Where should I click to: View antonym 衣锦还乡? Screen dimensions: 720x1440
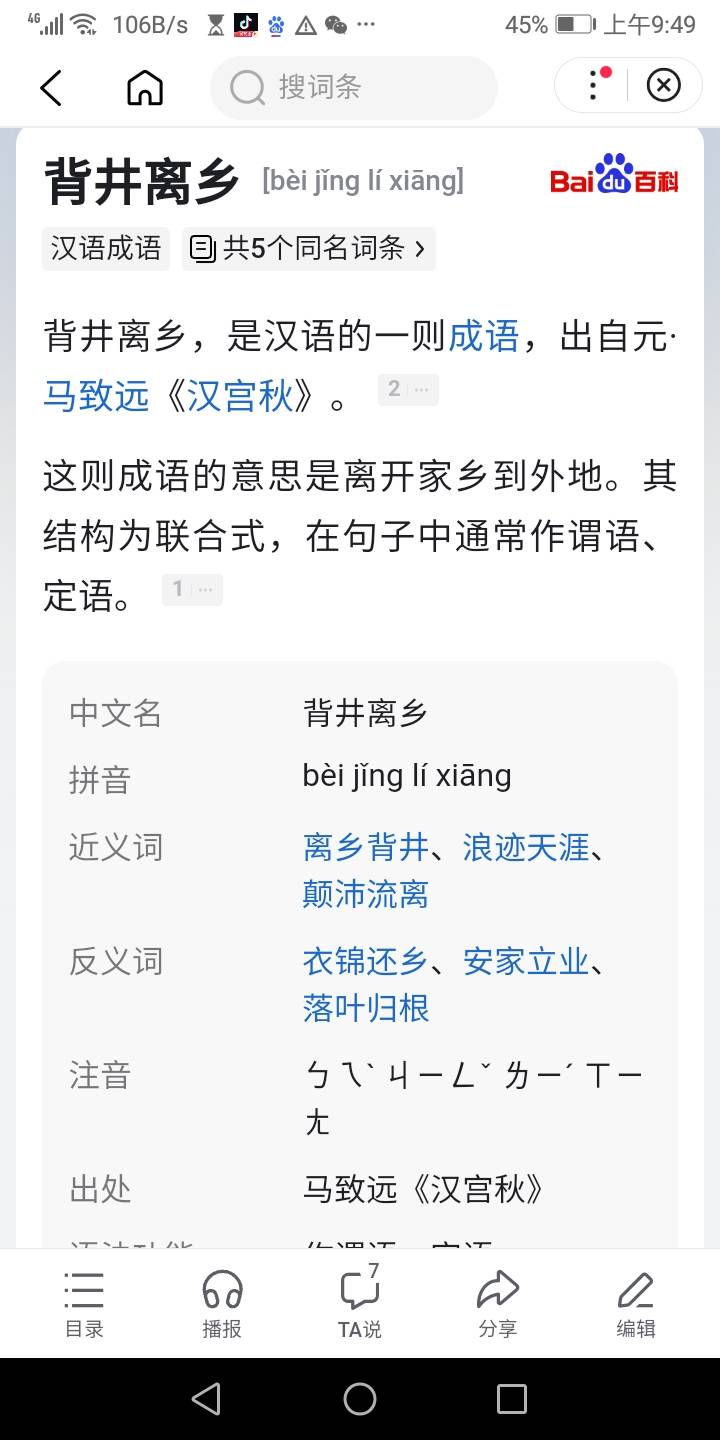pos(366,962)
